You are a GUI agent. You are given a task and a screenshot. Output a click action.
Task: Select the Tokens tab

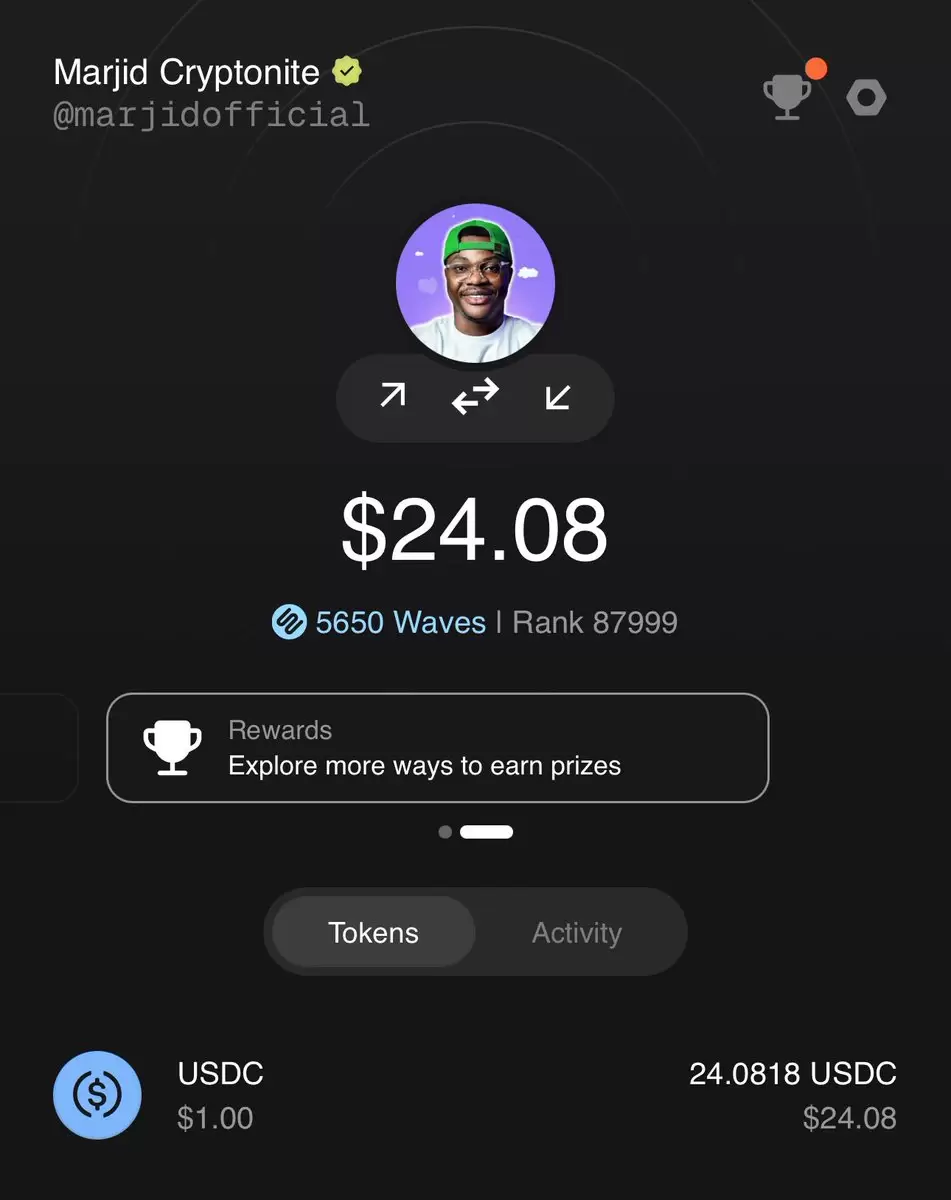pos(374,933)
